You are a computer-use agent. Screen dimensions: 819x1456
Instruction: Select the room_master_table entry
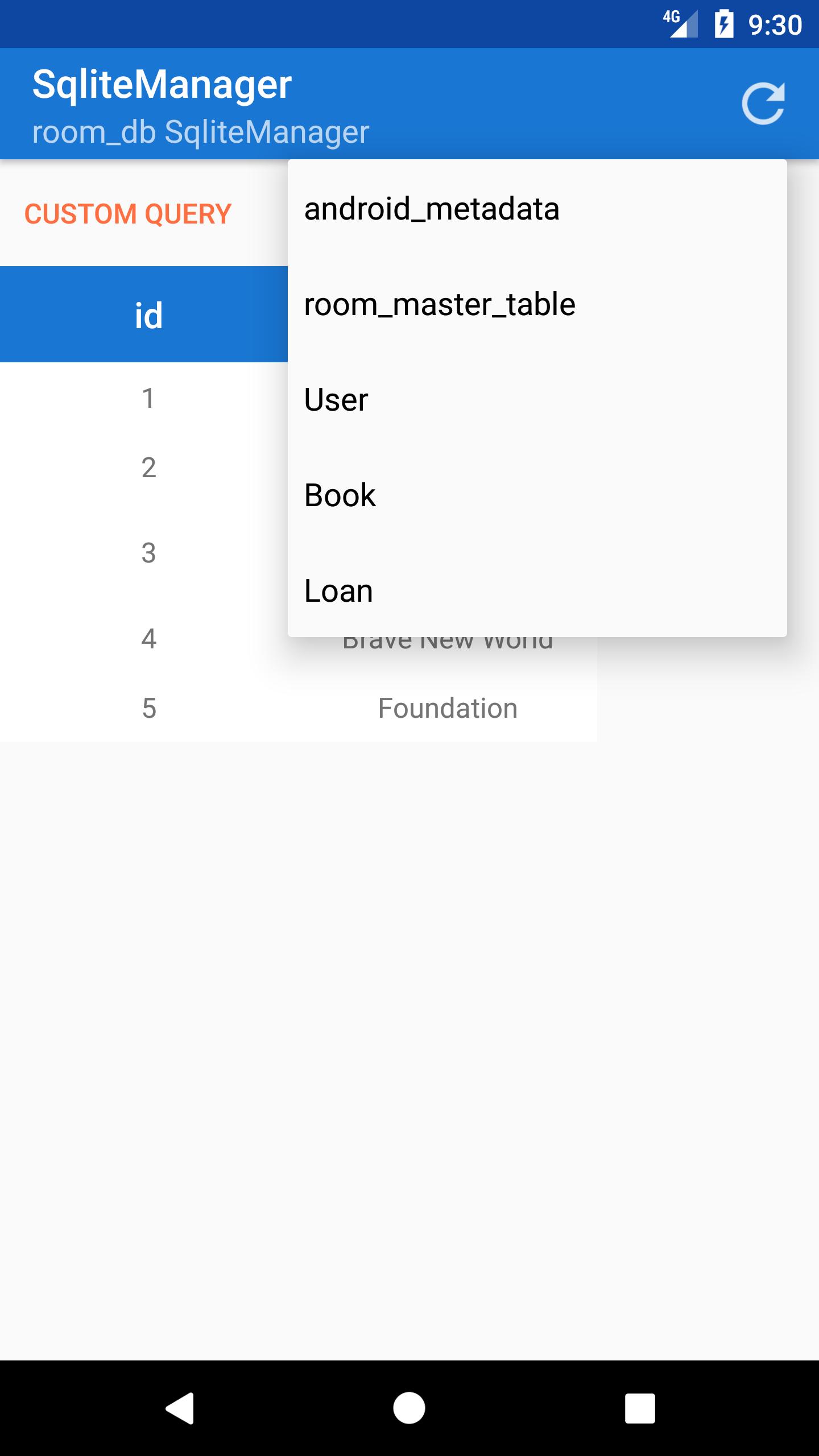coord(438,304)
